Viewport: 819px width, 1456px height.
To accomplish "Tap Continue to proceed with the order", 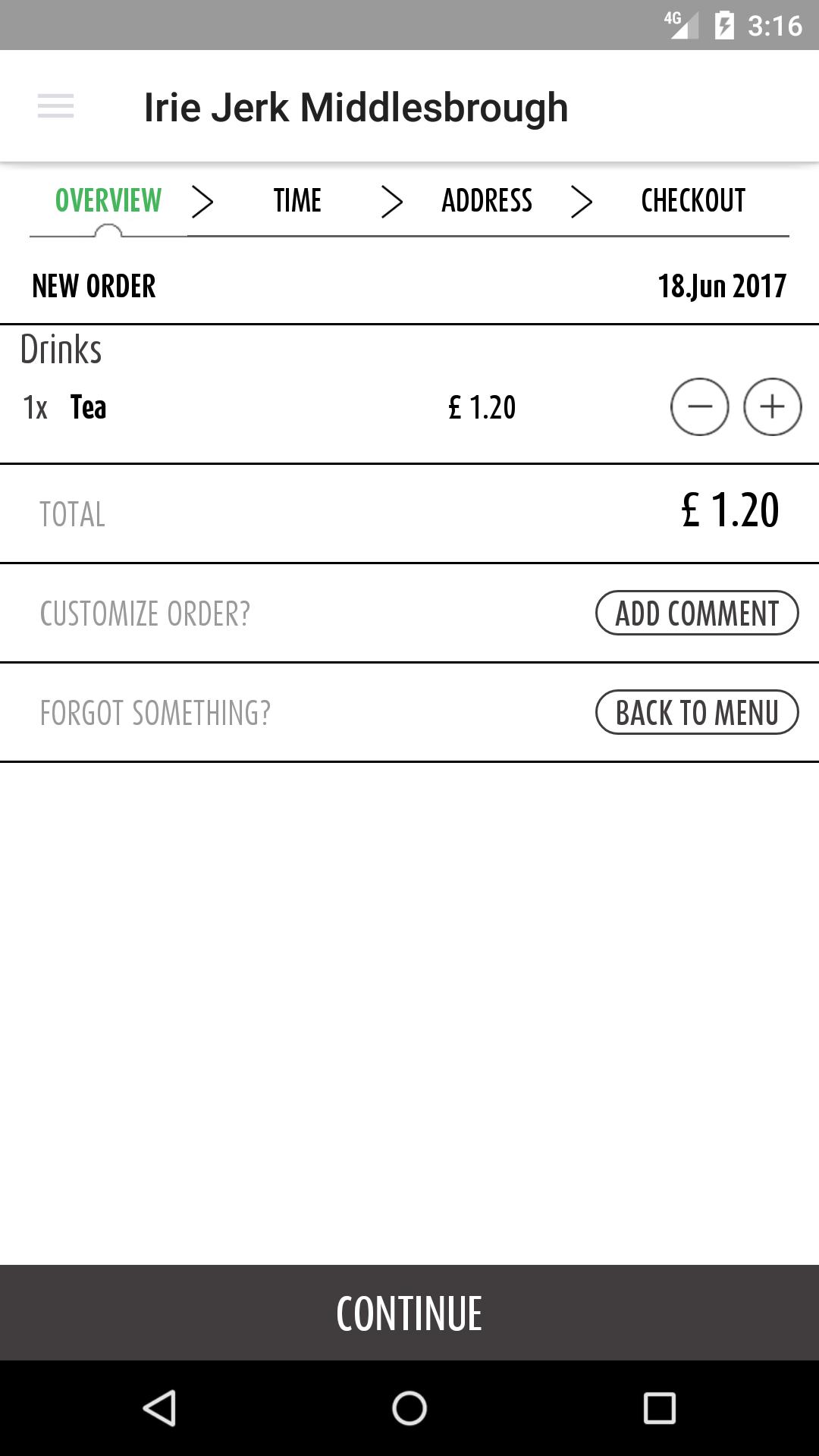I will point(409,1313).
